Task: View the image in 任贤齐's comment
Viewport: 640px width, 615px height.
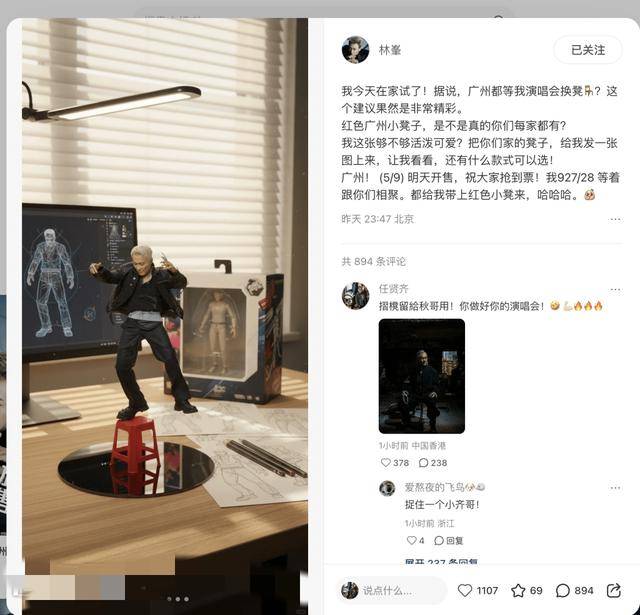Action: pyautogui.click(x=421, y=375)
